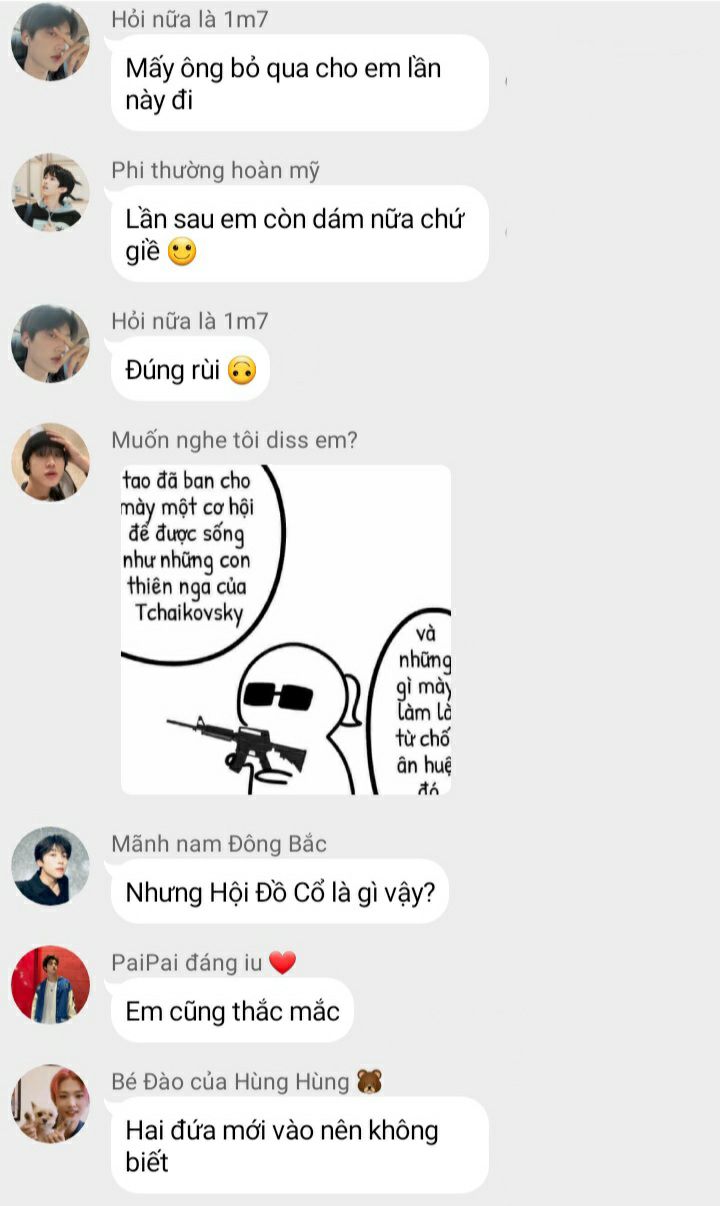The height and width of the screenshot is (1206, 720).
Task: Tap avatar of Muốn nghe tôi diss em?
Action: click(50, 462)
